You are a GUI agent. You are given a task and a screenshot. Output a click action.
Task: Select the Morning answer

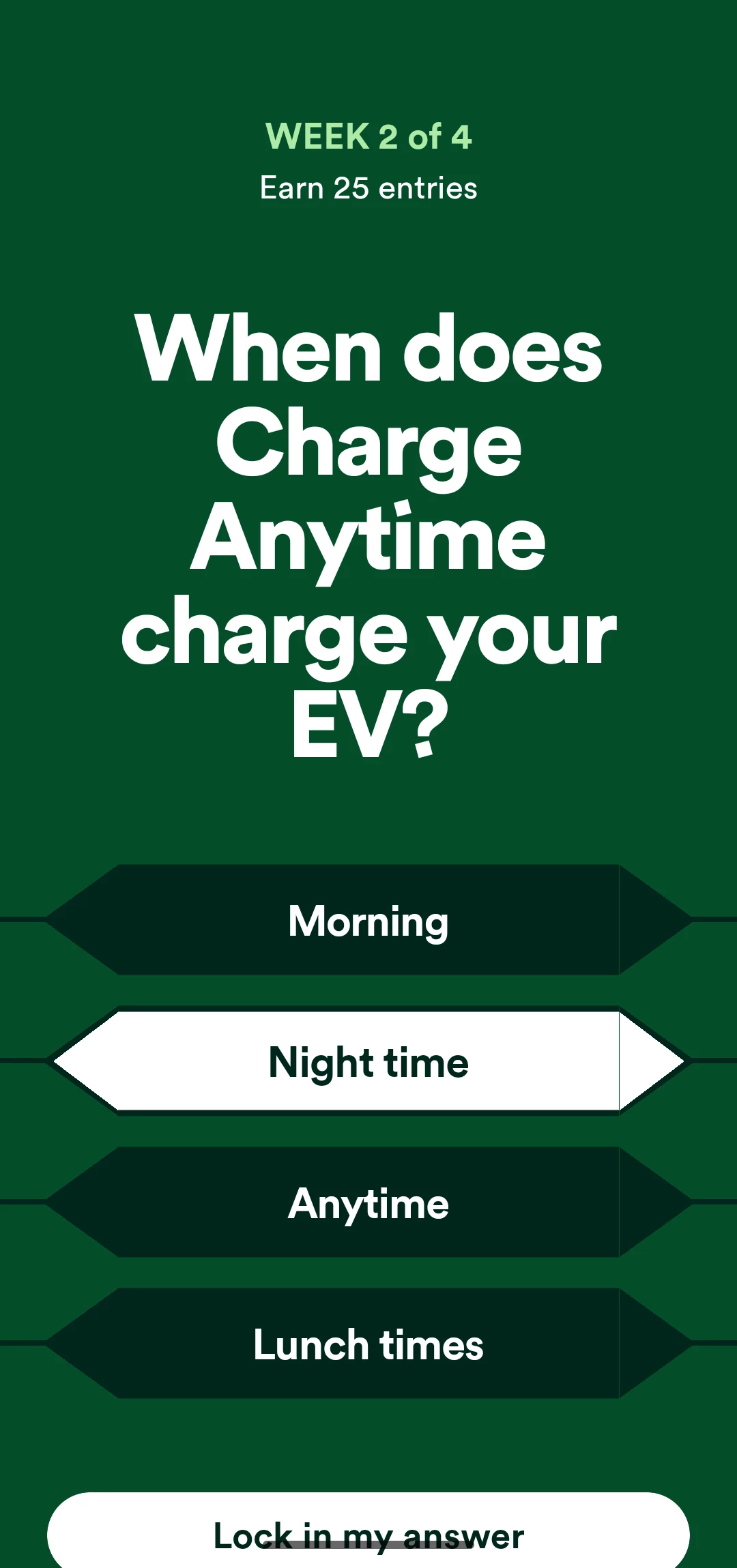pyautogui.click(x=369, y=920)
